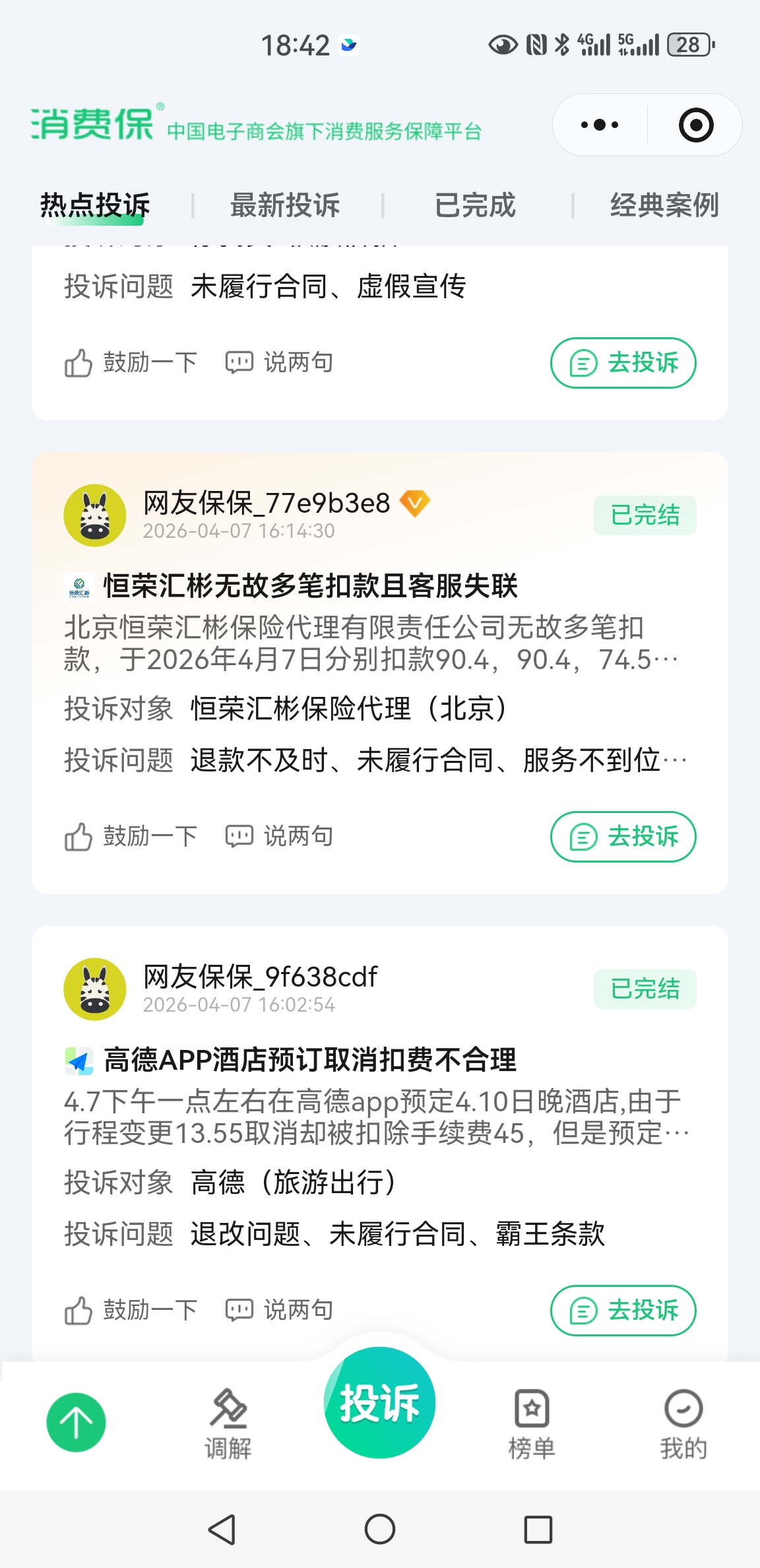The height and width of the screenshot is (1568, 760).
Task: Open the 榜单 rankings tab
Action: [532, 1425]
